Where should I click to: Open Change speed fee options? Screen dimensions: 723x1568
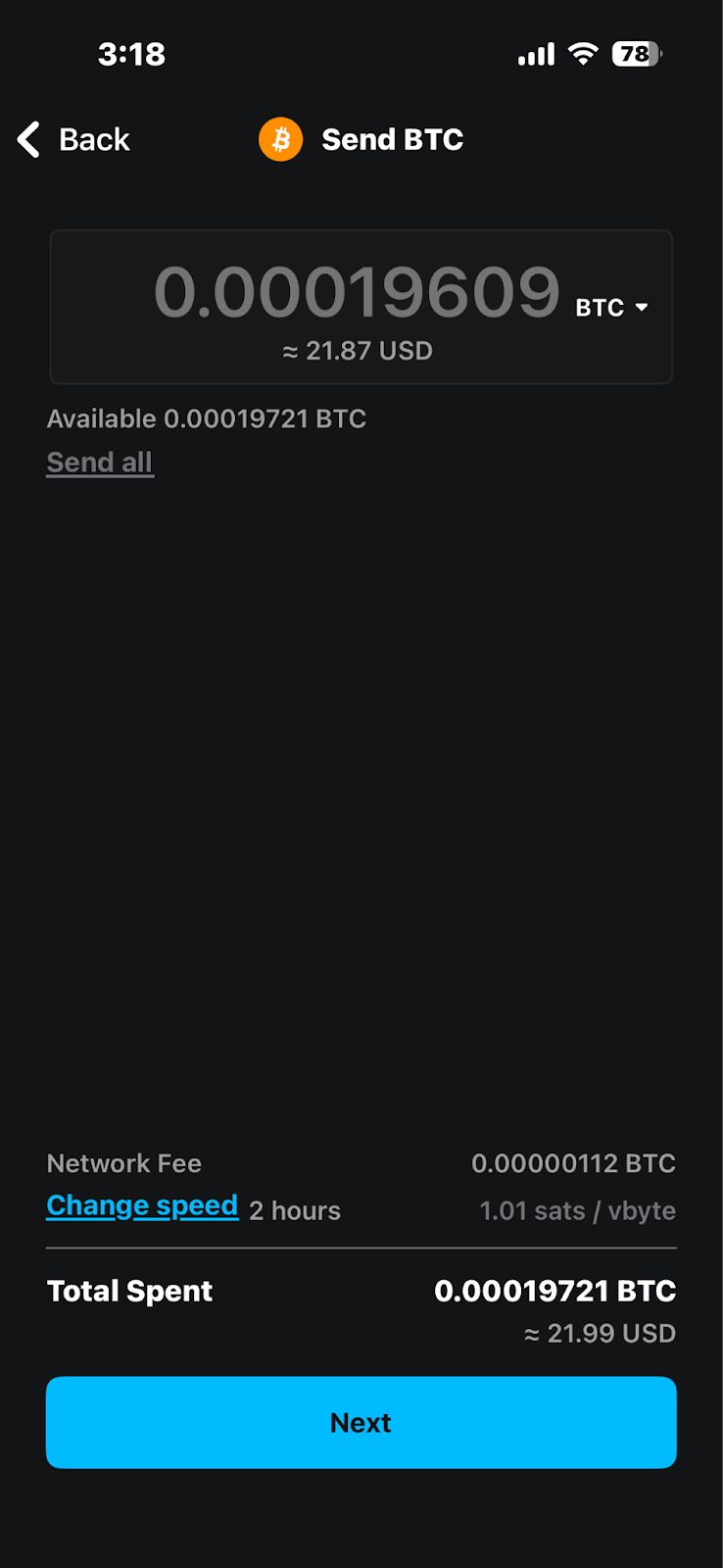[x=142, y=1206]
